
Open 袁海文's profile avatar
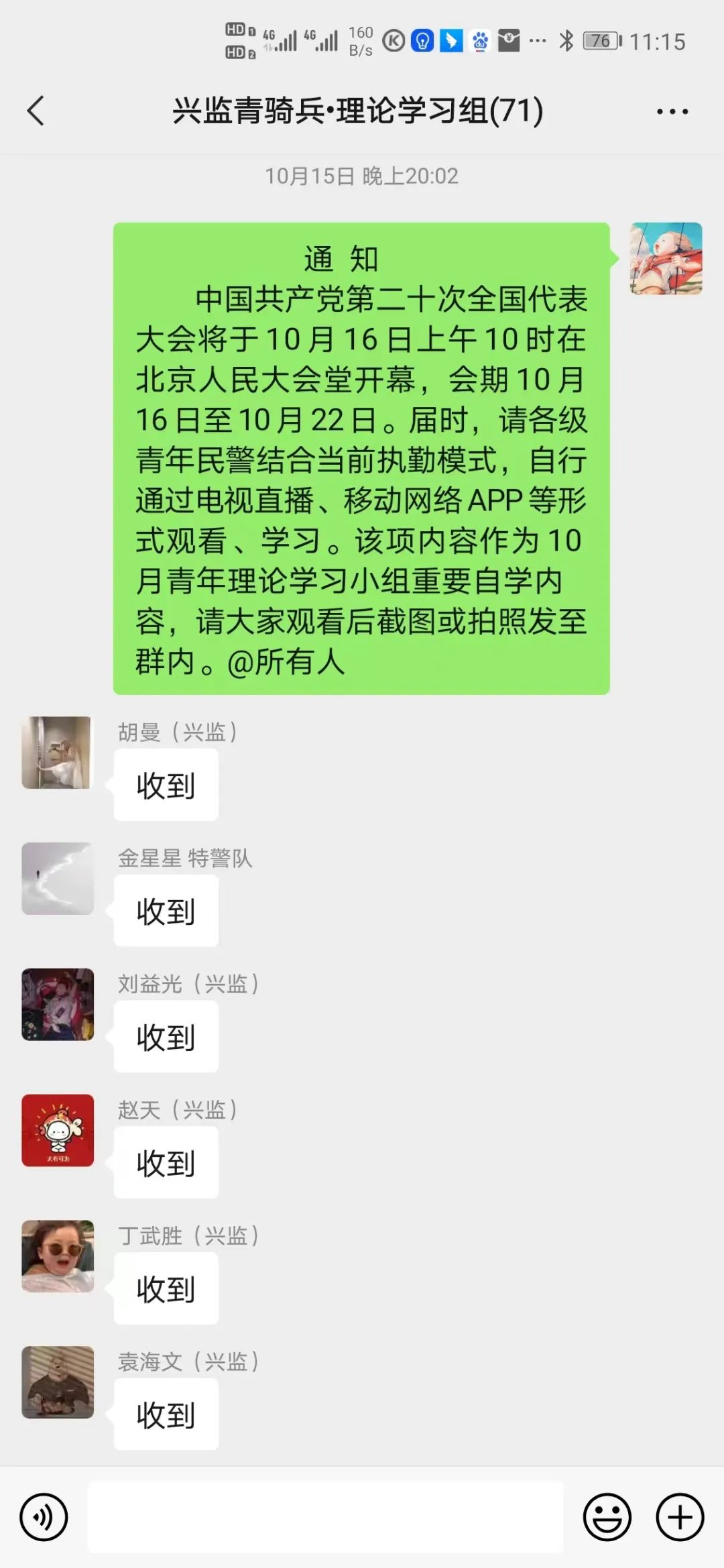pos(57,1382)
